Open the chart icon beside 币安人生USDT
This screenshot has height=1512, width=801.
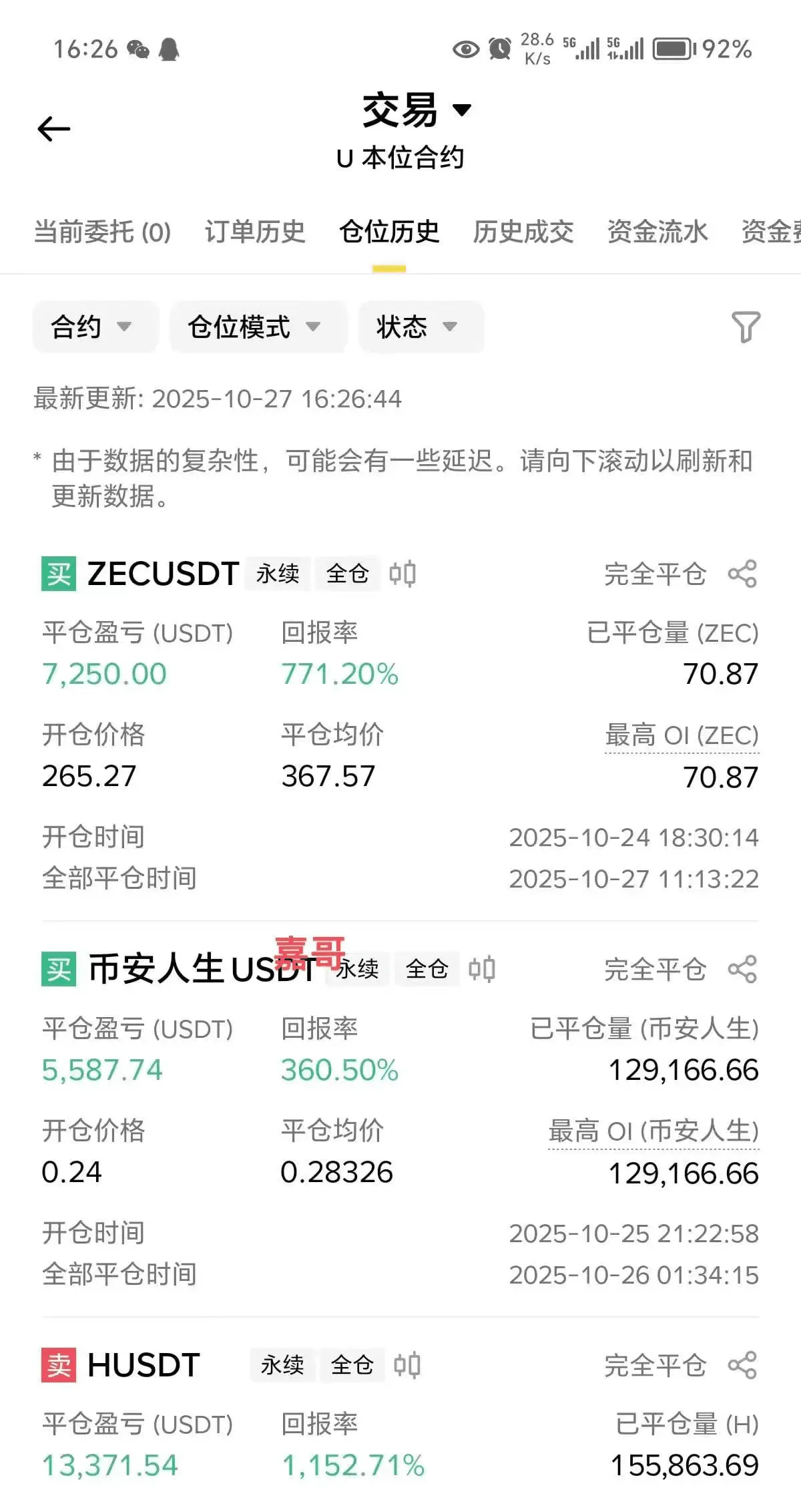click(482, 969)
